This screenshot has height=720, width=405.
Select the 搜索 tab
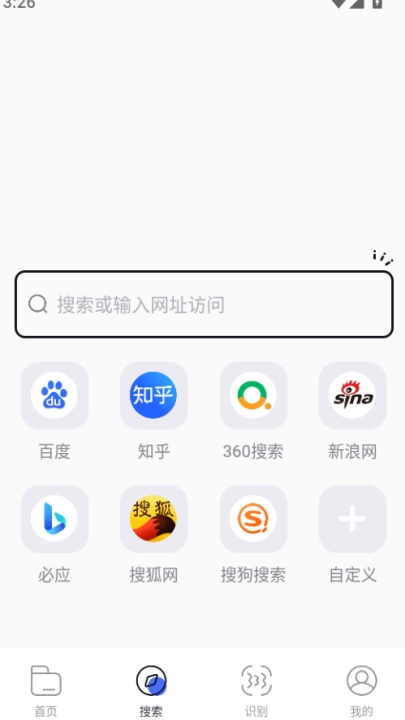click(151, 690)
